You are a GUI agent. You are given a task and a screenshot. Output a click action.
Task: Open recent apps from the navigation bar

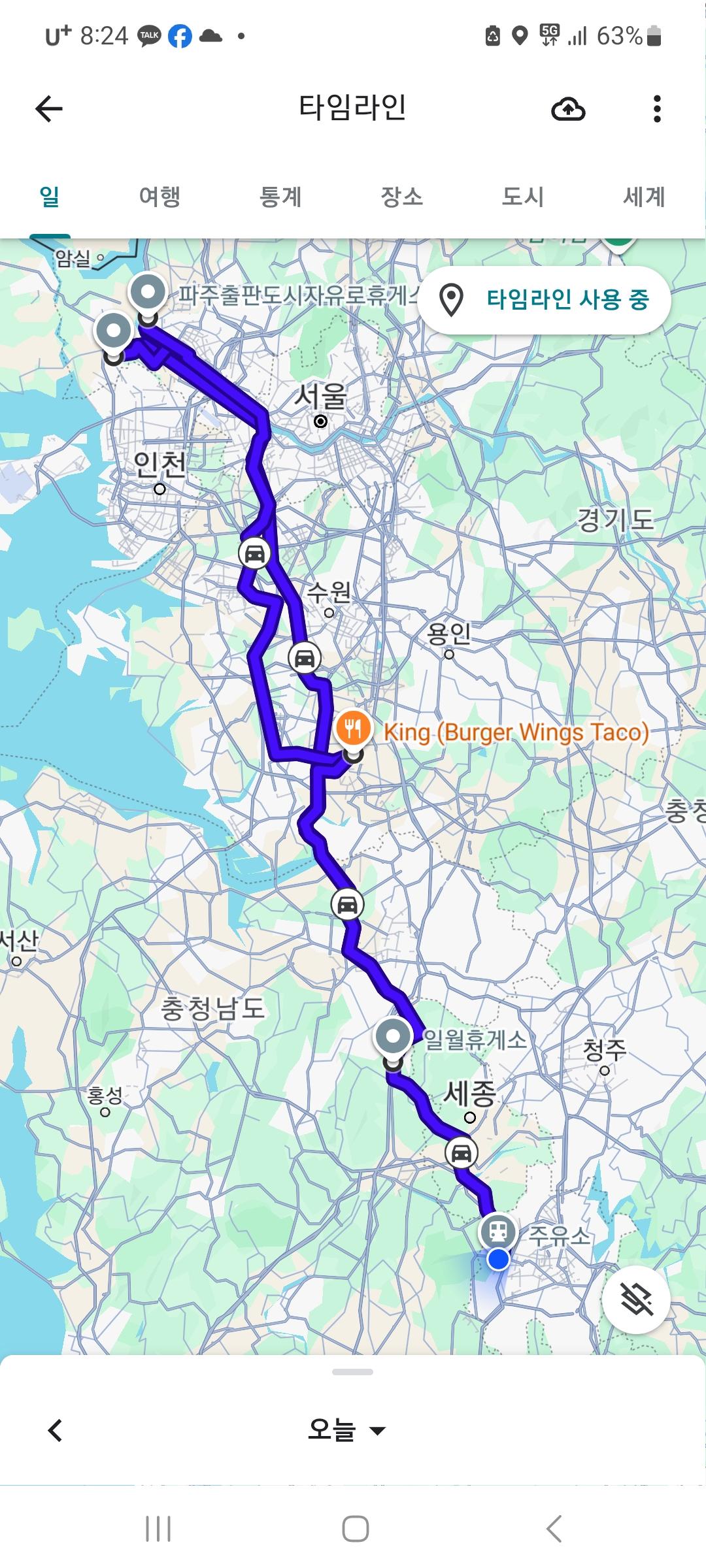click(158, 1529)
